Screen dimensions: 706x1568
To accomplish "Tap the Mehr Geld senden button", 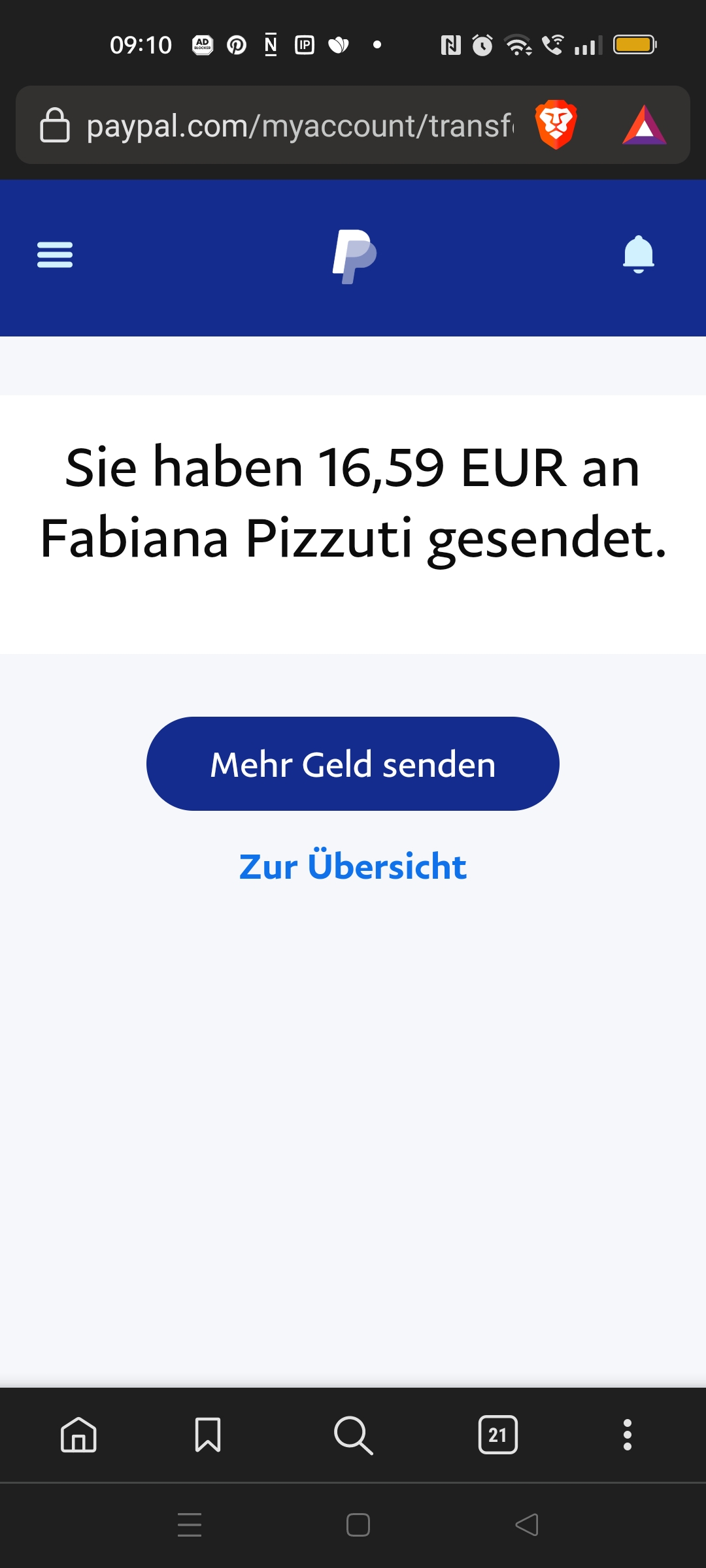I will (x=353, y=764).
